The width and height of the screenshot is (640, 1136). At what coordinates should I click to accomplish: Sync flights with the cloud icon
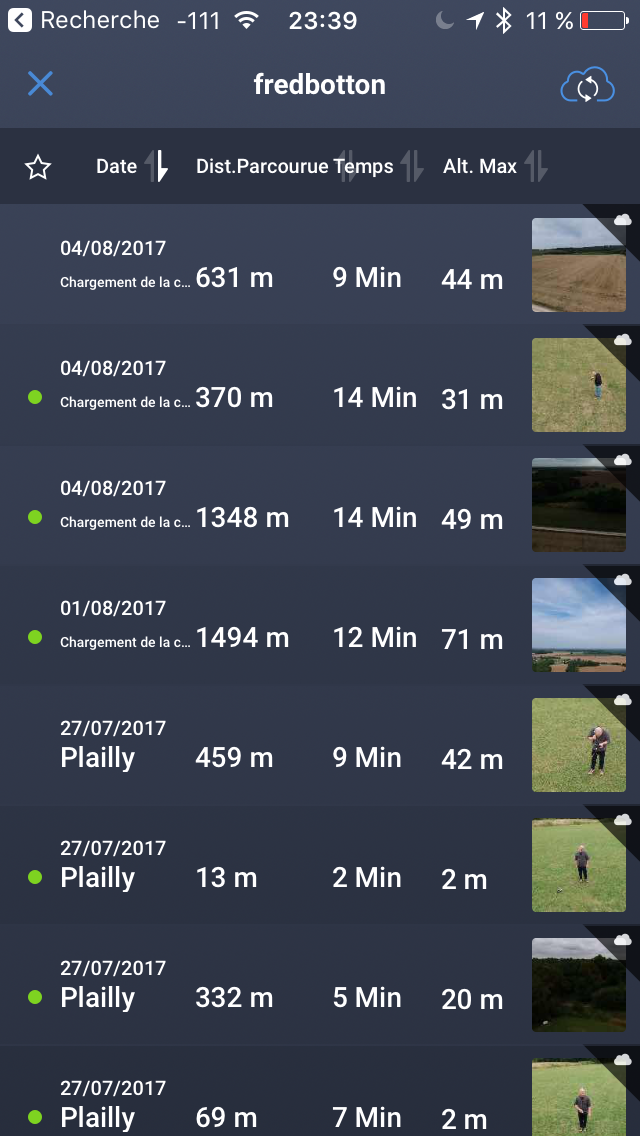(587, 86)
